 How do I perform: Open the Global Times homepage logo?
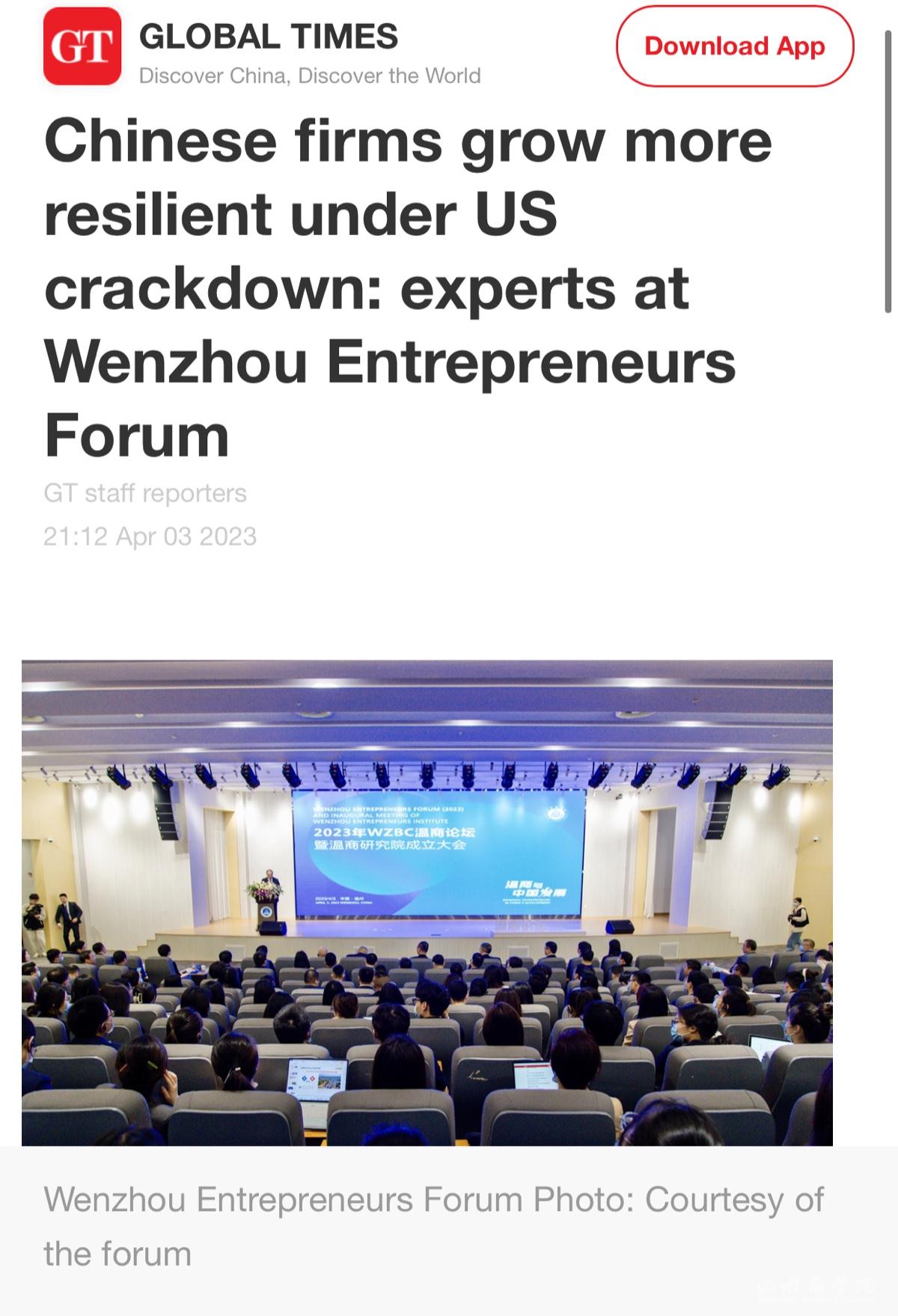tap(82, 46)
